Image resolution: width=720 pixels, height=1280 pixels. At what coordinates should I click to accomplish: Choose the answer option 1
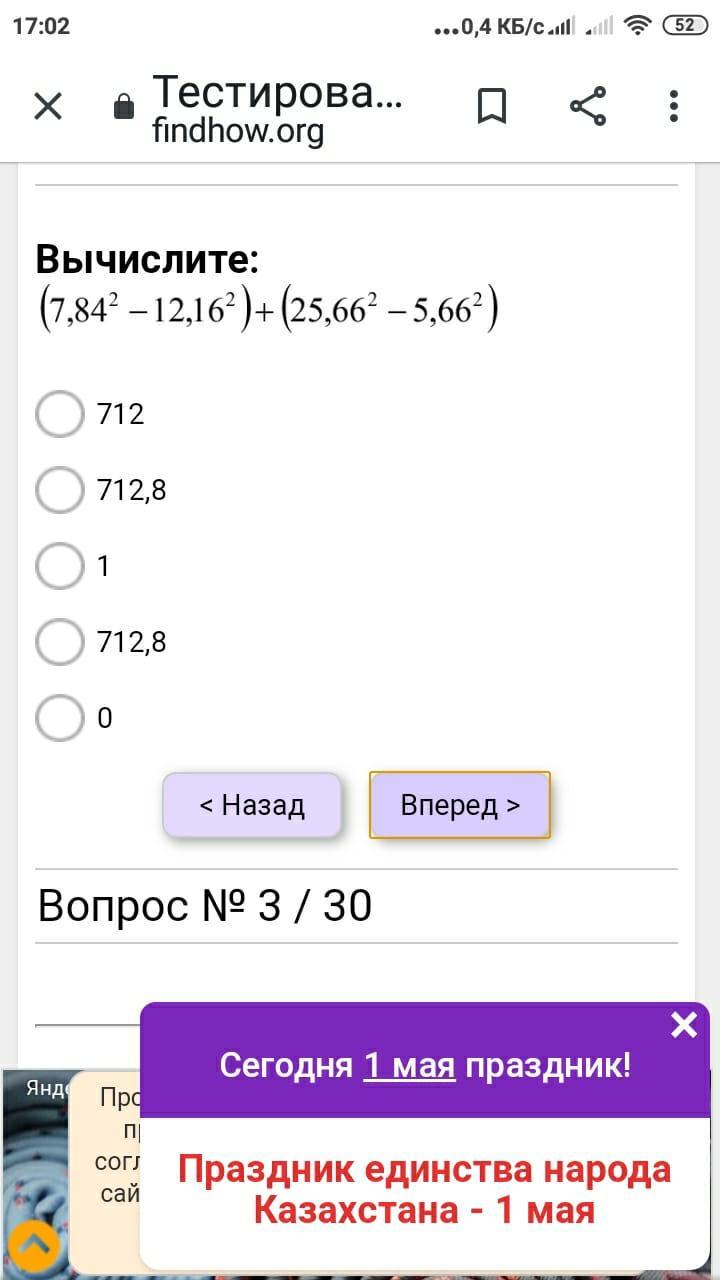[x=60, y=566]
